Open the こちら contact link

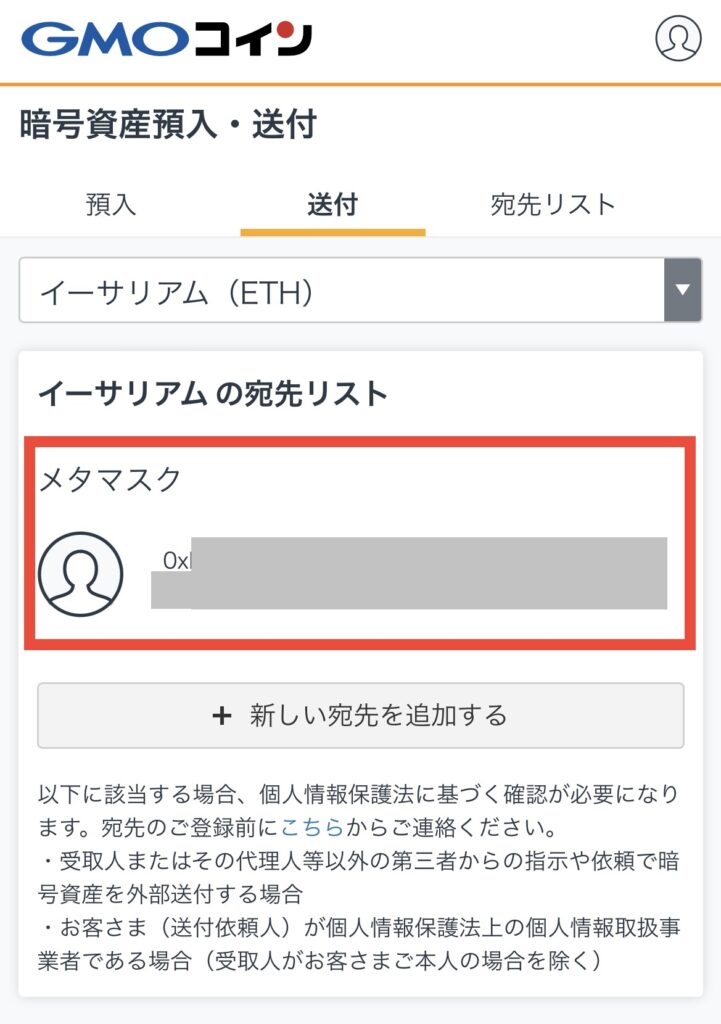[312, 827]
